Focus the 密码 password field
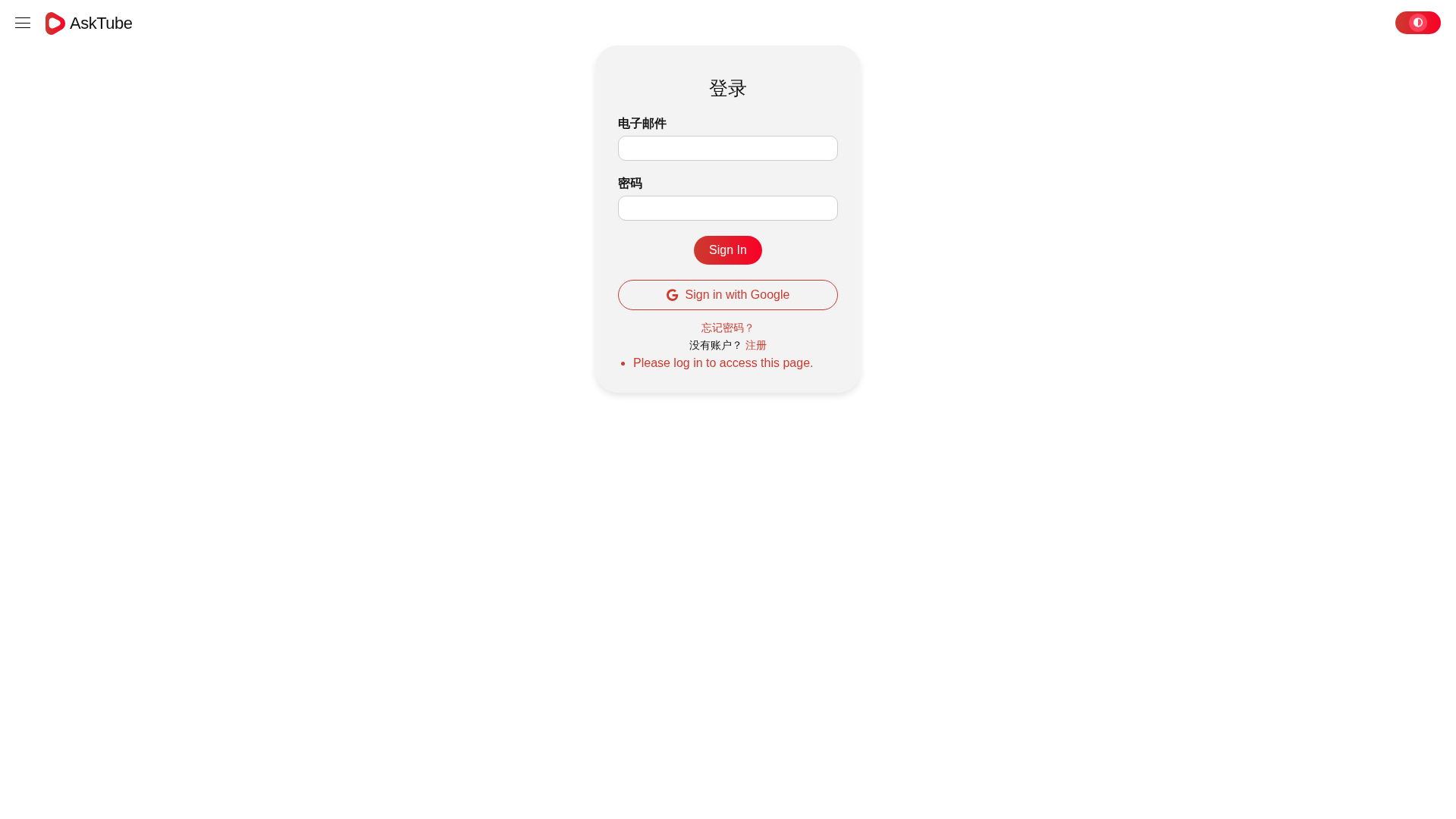Screen dimensions: 1456x819 pyautogui.click(x=727, y=209)
